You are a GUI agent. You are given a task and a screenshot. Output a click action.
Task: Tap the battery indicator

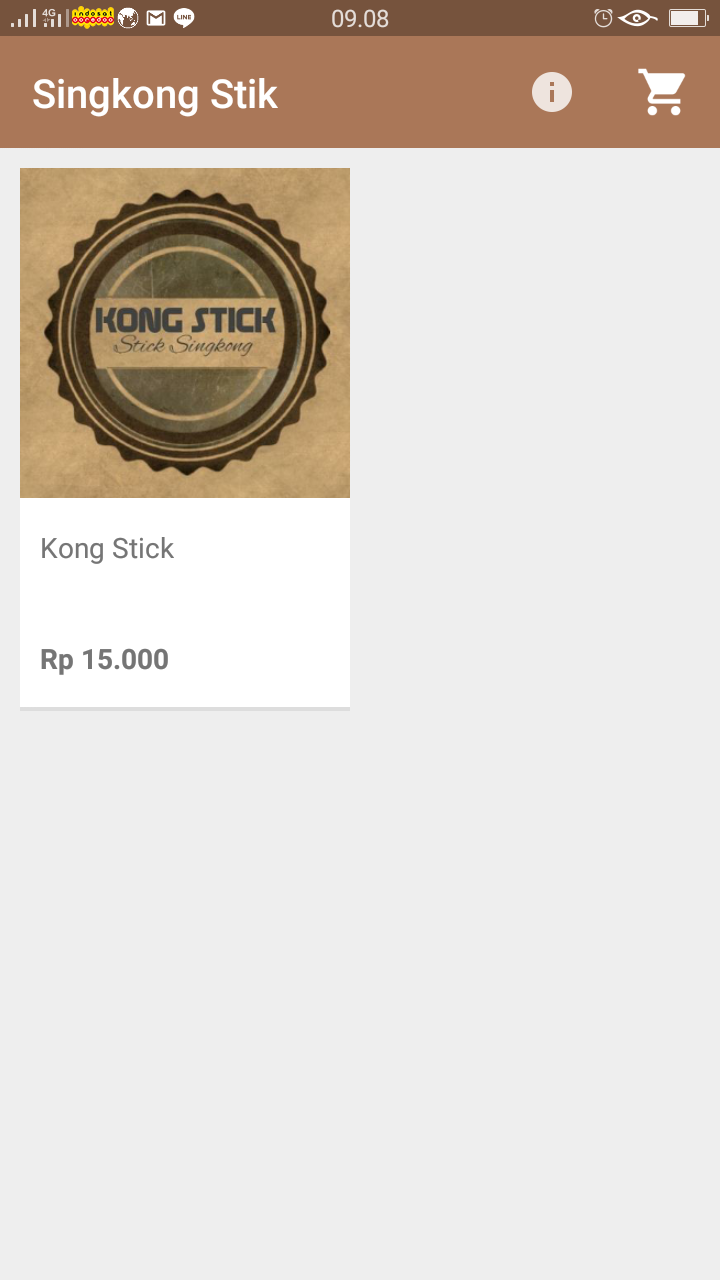[685, 18]
